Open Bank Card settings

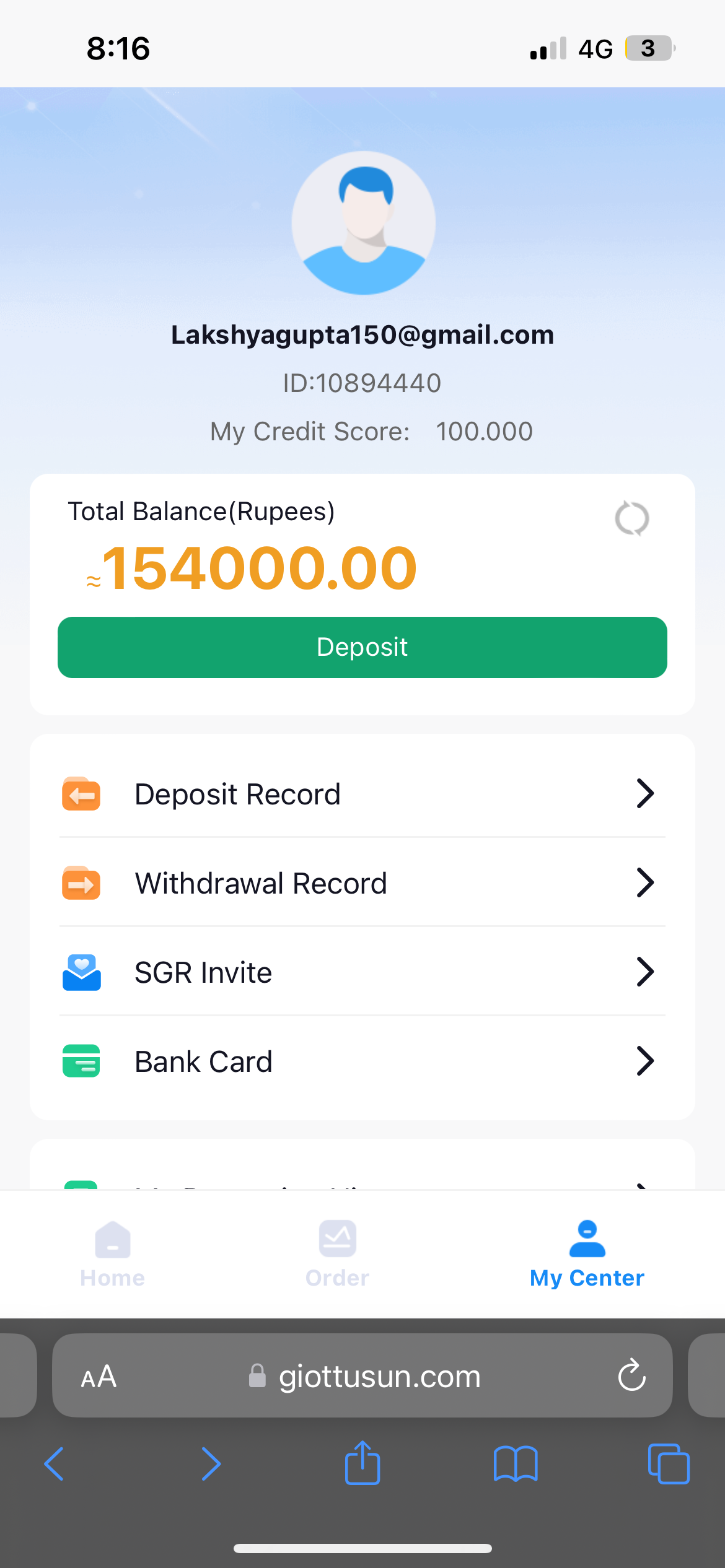[362, 1061]
